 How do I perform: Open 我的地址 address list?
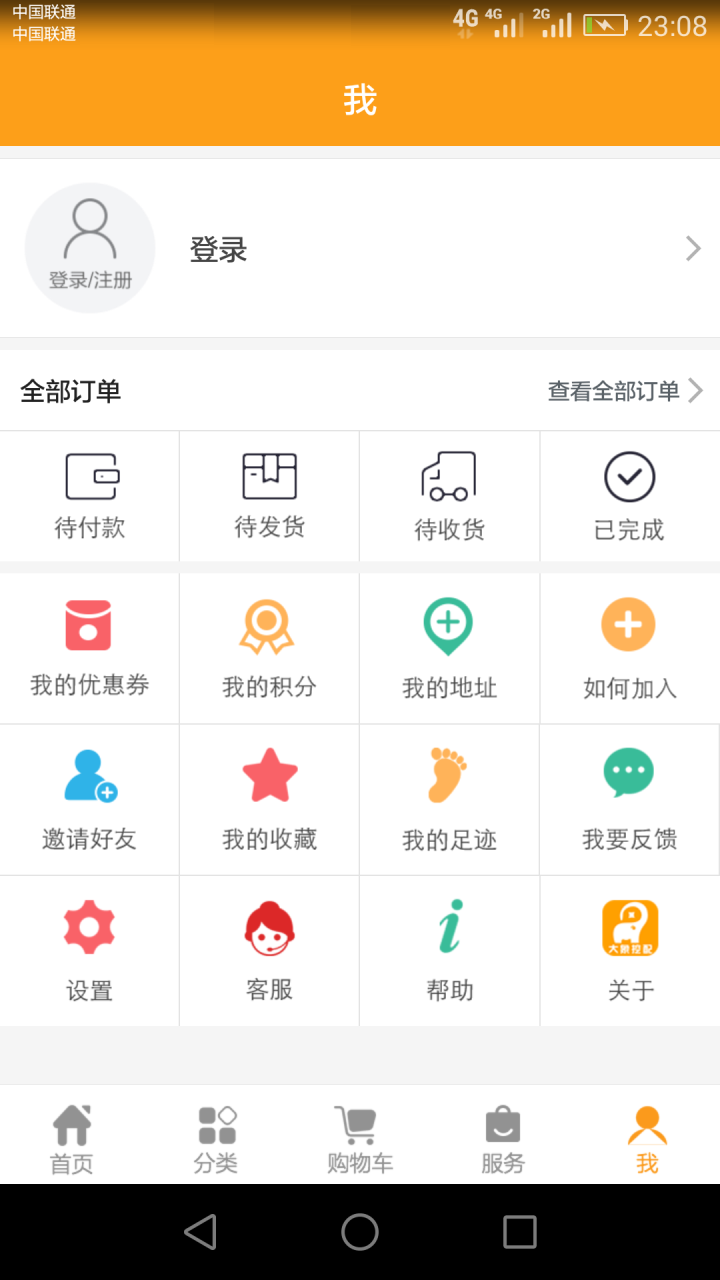point(450,648)
